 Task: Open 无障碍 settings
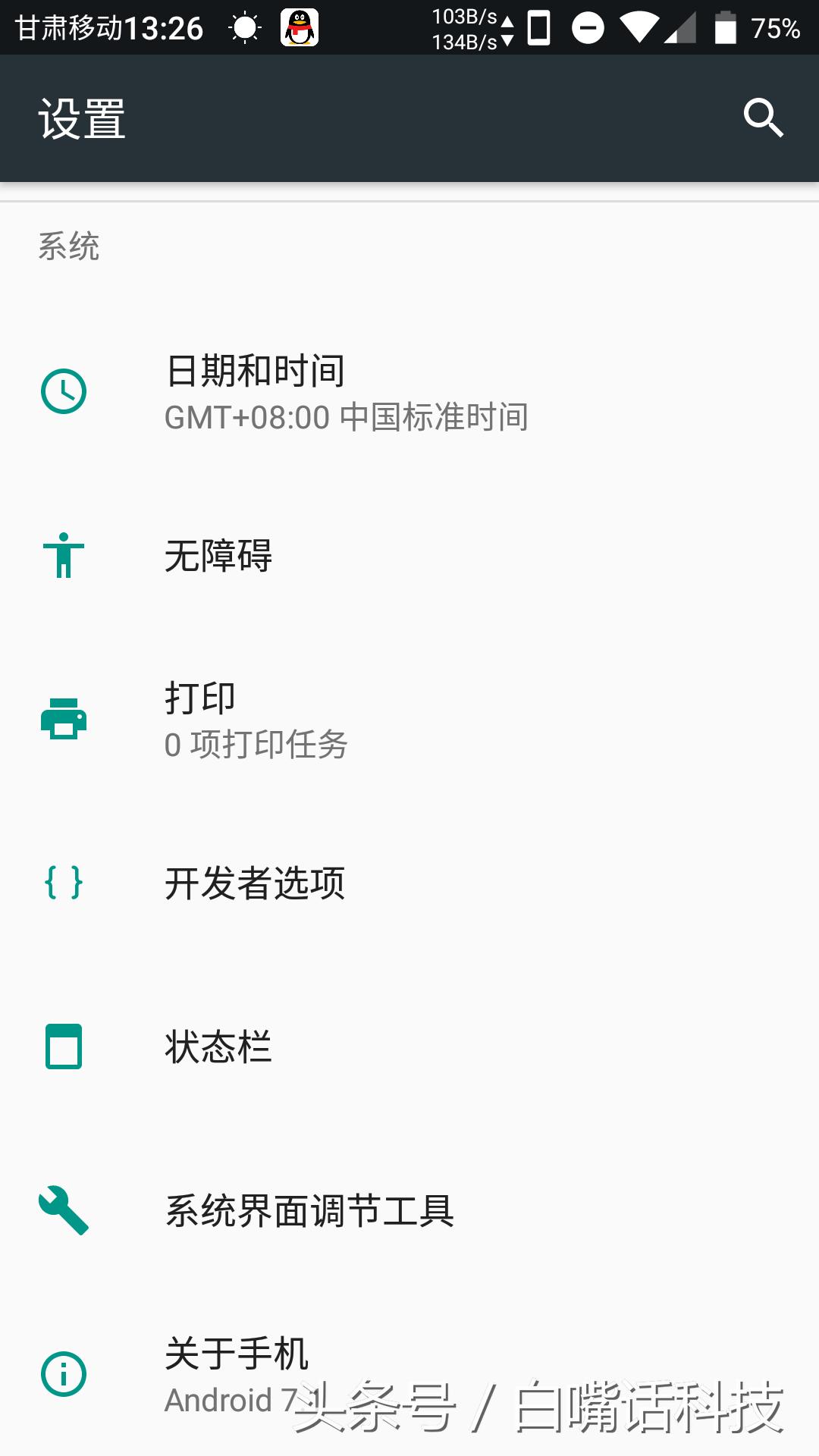click(217, 559)
